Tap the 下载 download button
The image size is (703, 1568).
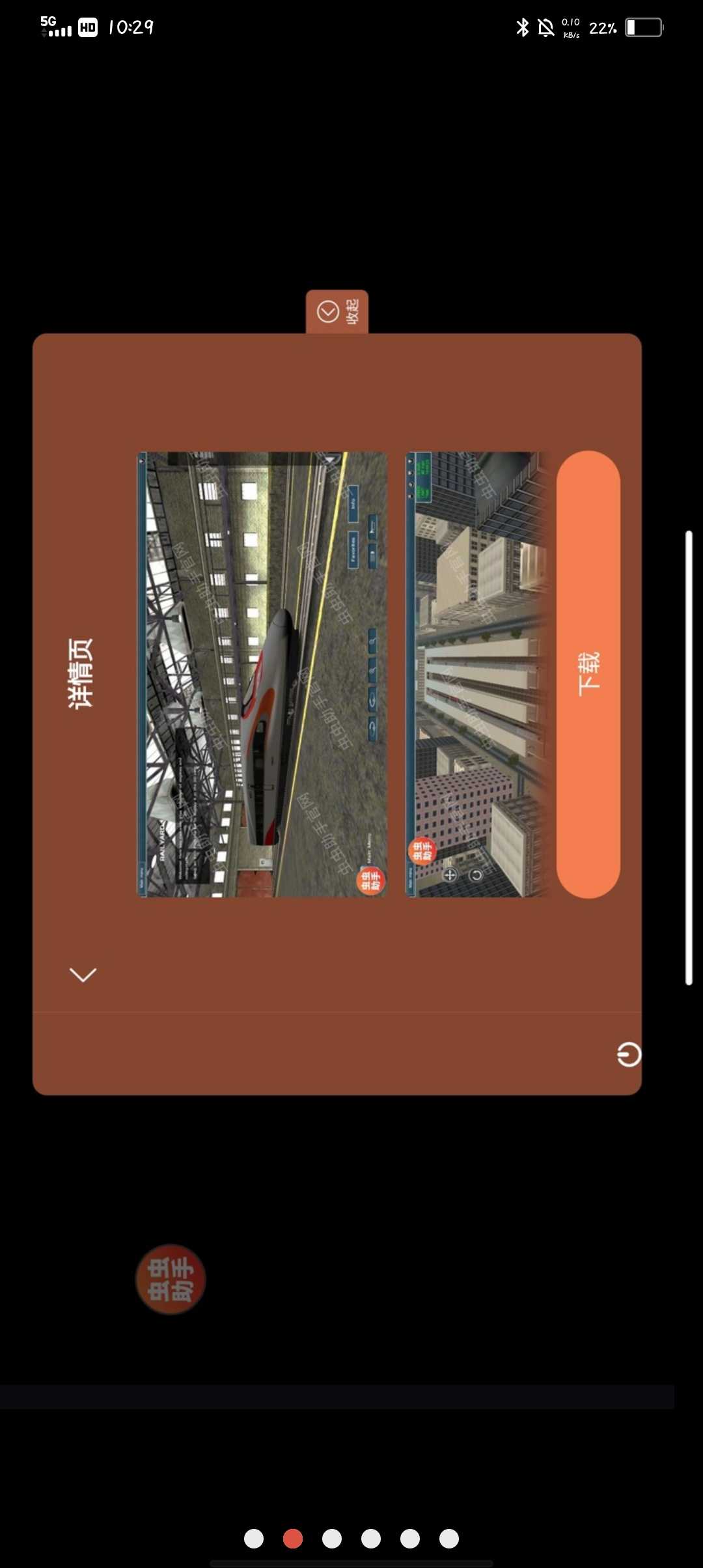point(588,675)
